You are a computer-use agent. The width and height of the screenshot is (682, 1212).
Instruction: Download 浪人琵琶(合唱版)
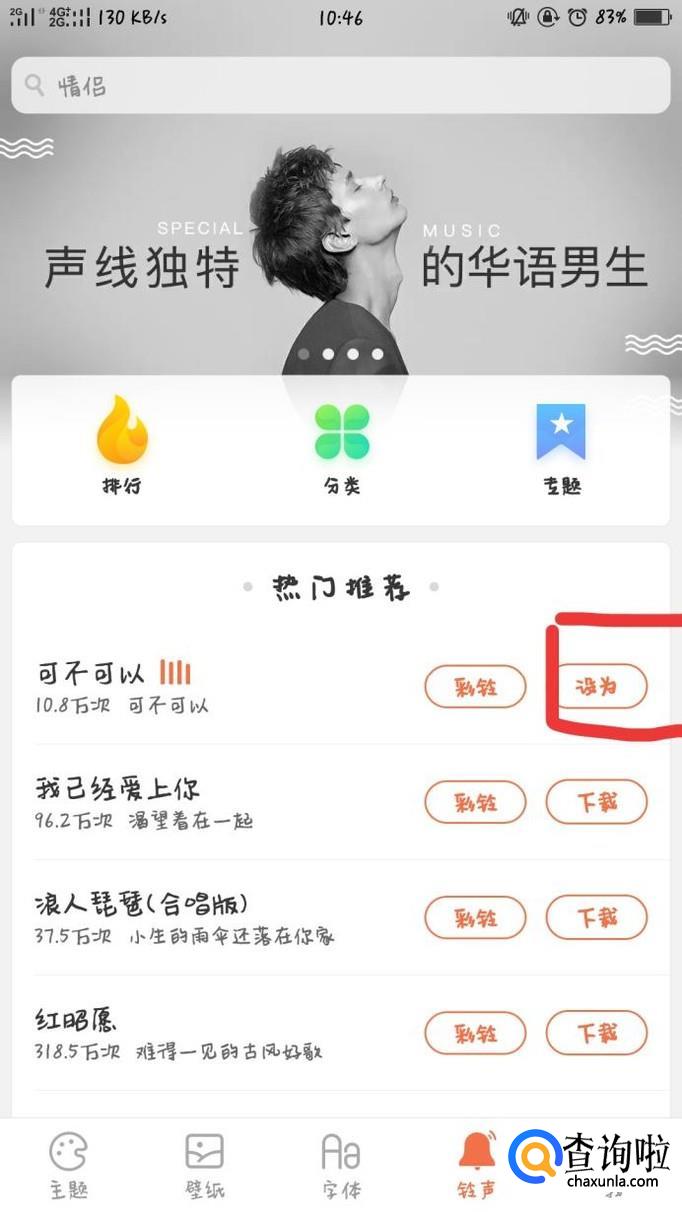tap(596, 917)
